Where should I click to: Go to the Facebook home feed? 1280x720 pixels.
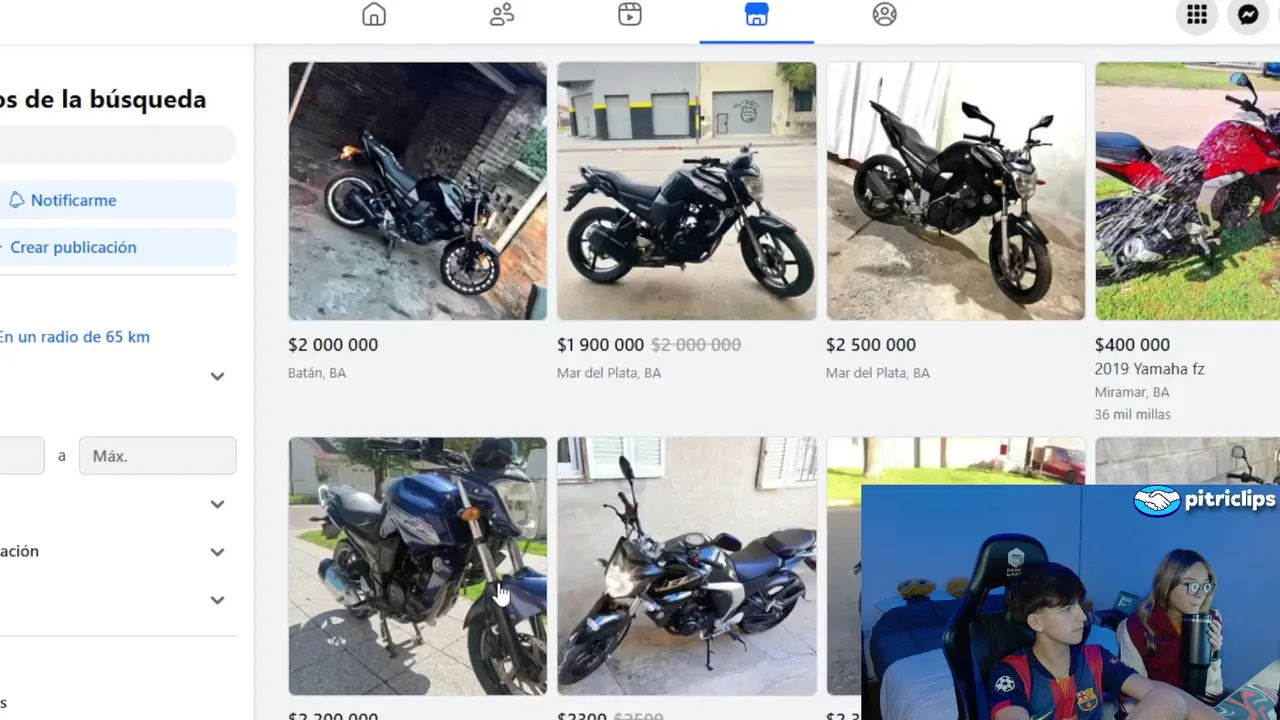[374, 15]
